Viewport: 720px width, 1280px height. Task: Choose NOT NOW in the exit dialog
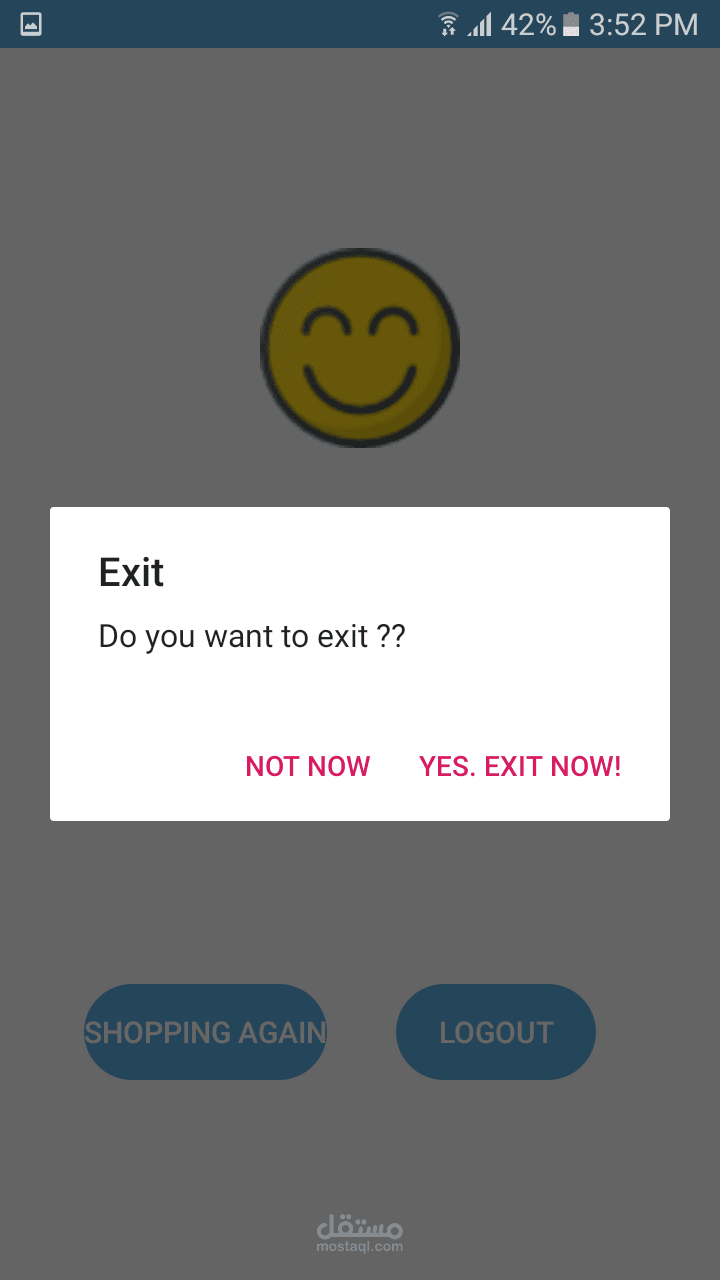click(308, 766)
